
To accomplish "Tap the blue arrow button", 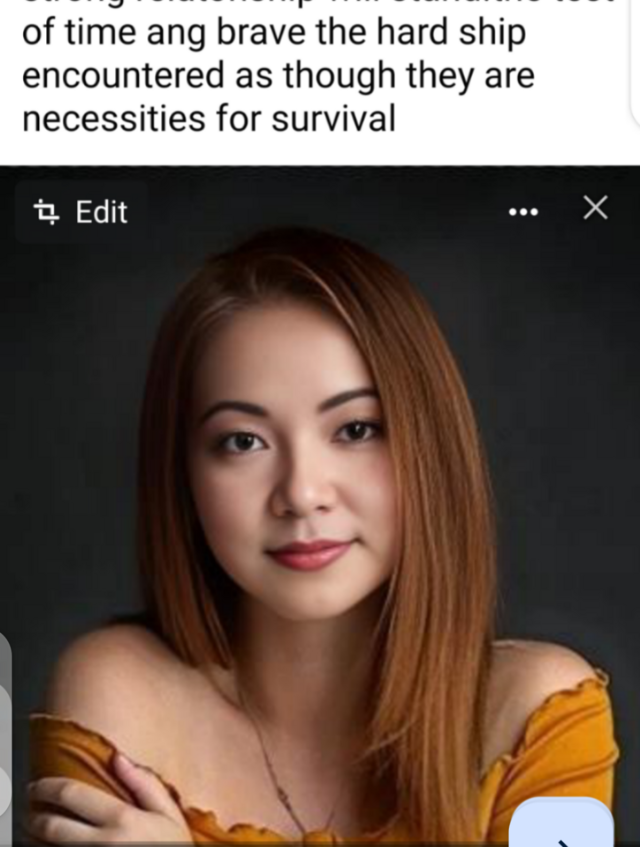I will pyautogui.click(x=562, y=823).
